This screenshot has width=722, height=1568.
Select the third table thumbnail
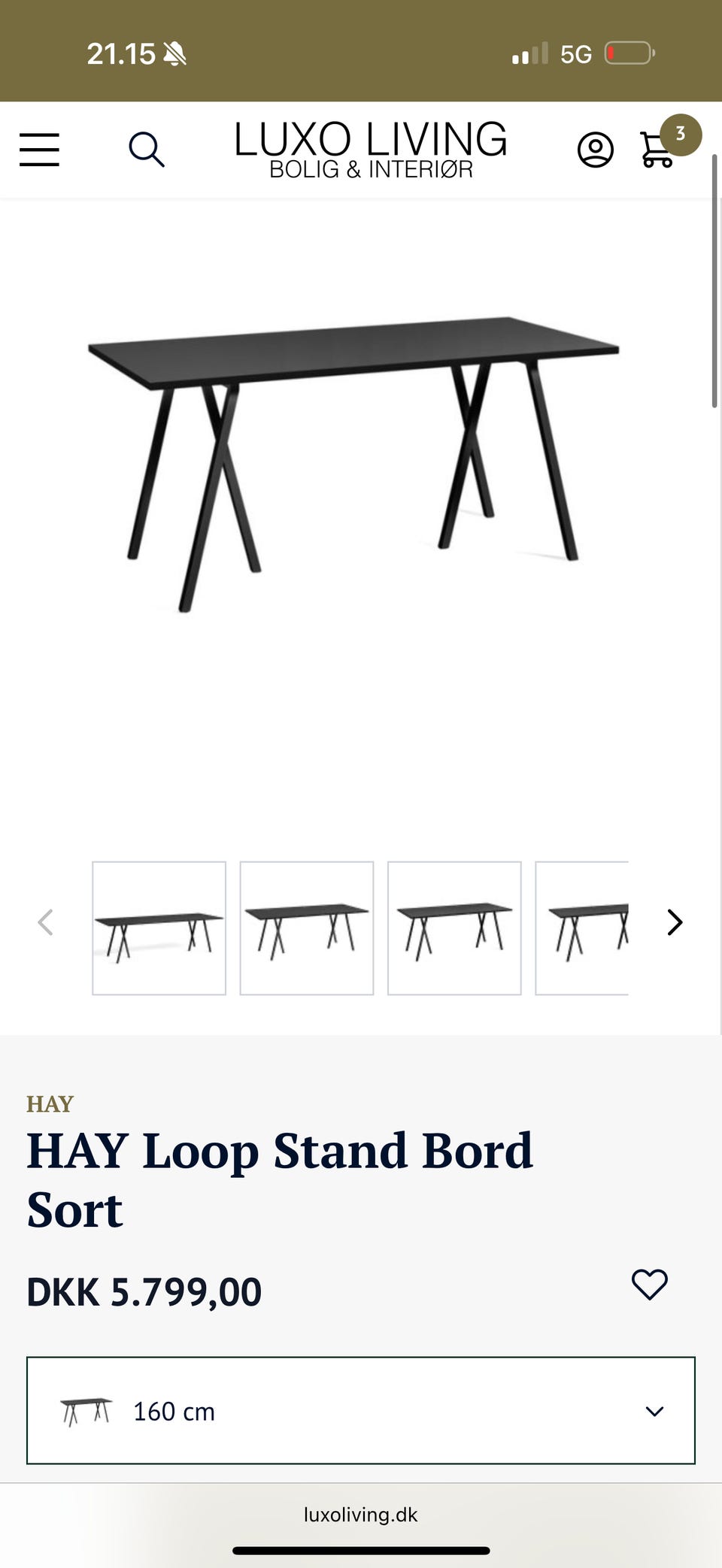point(454,928)
